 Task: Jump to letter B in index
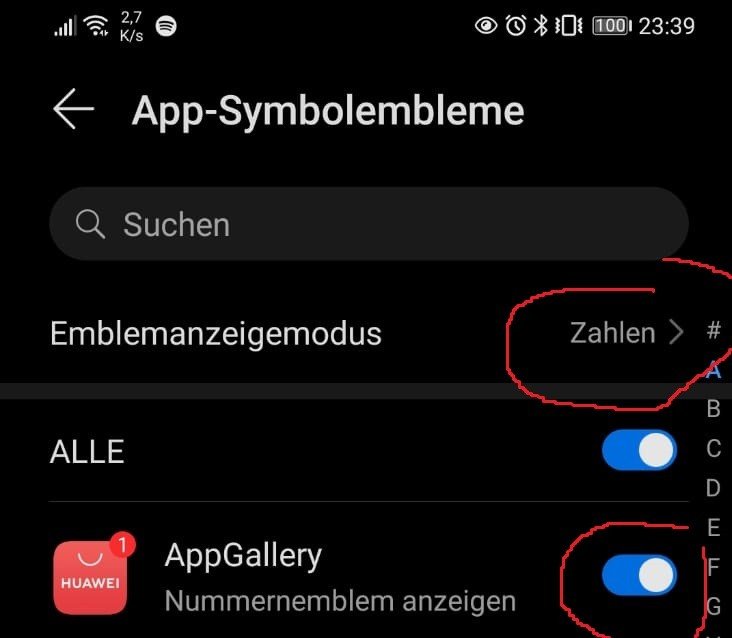point(713,409)
